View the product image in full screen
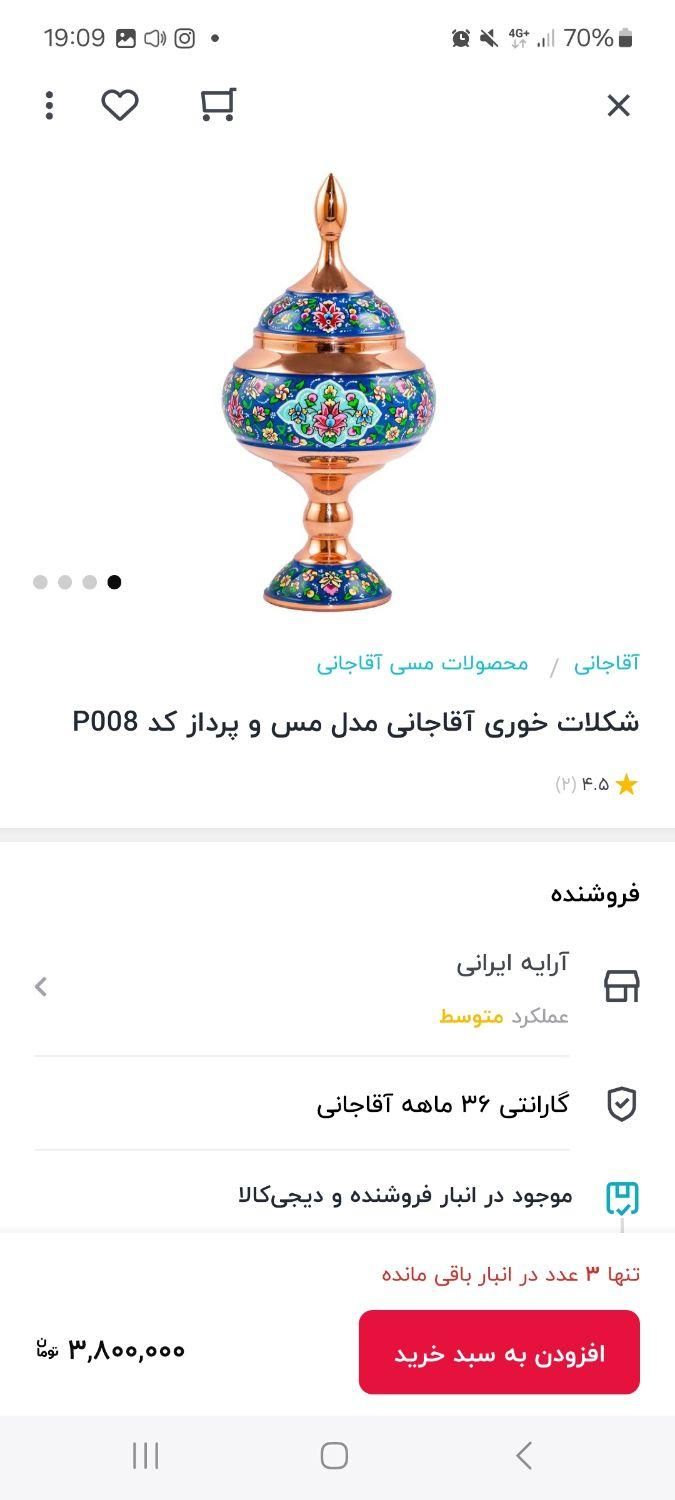Viewport: 675px width, 1500px height. click(x=330, y=390)
